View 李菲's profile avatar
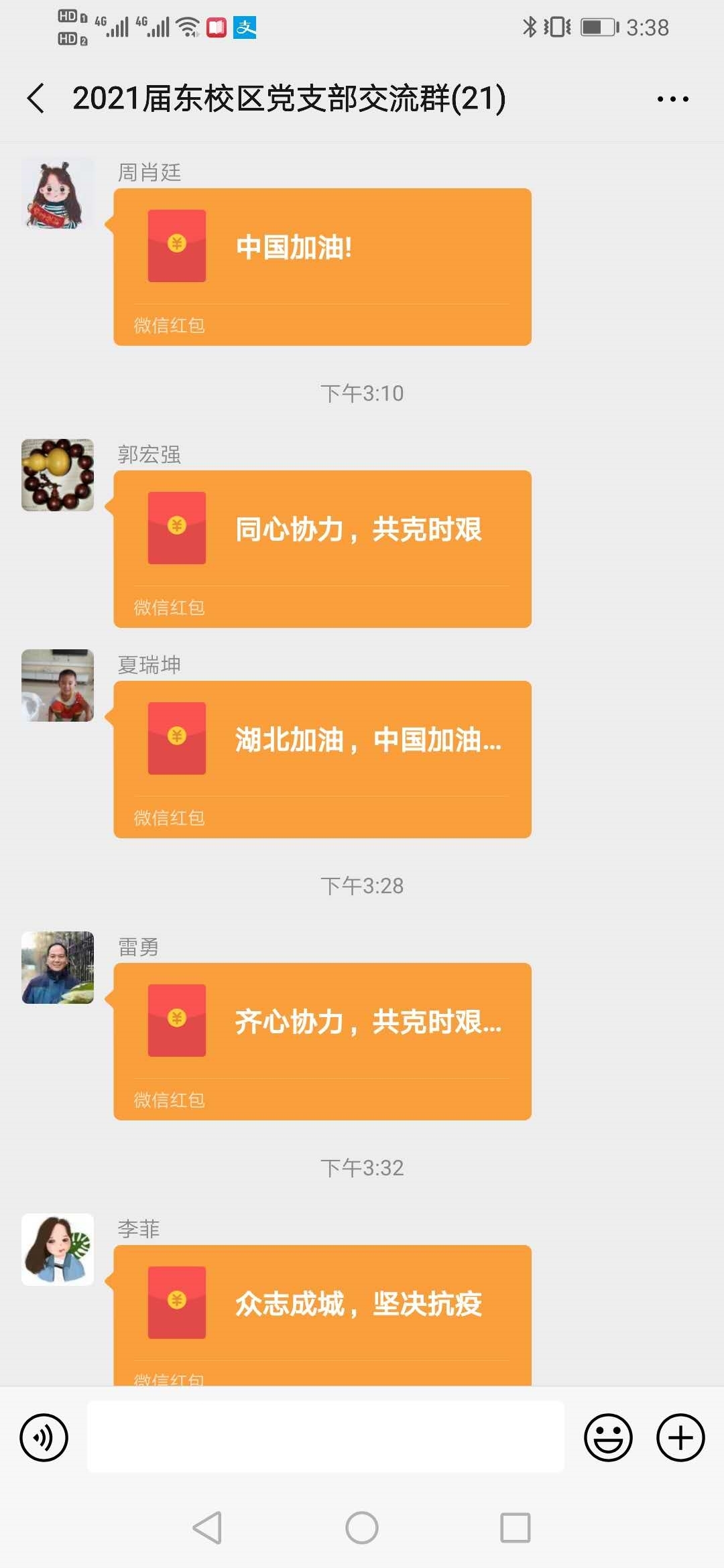 coord(58,1249)
